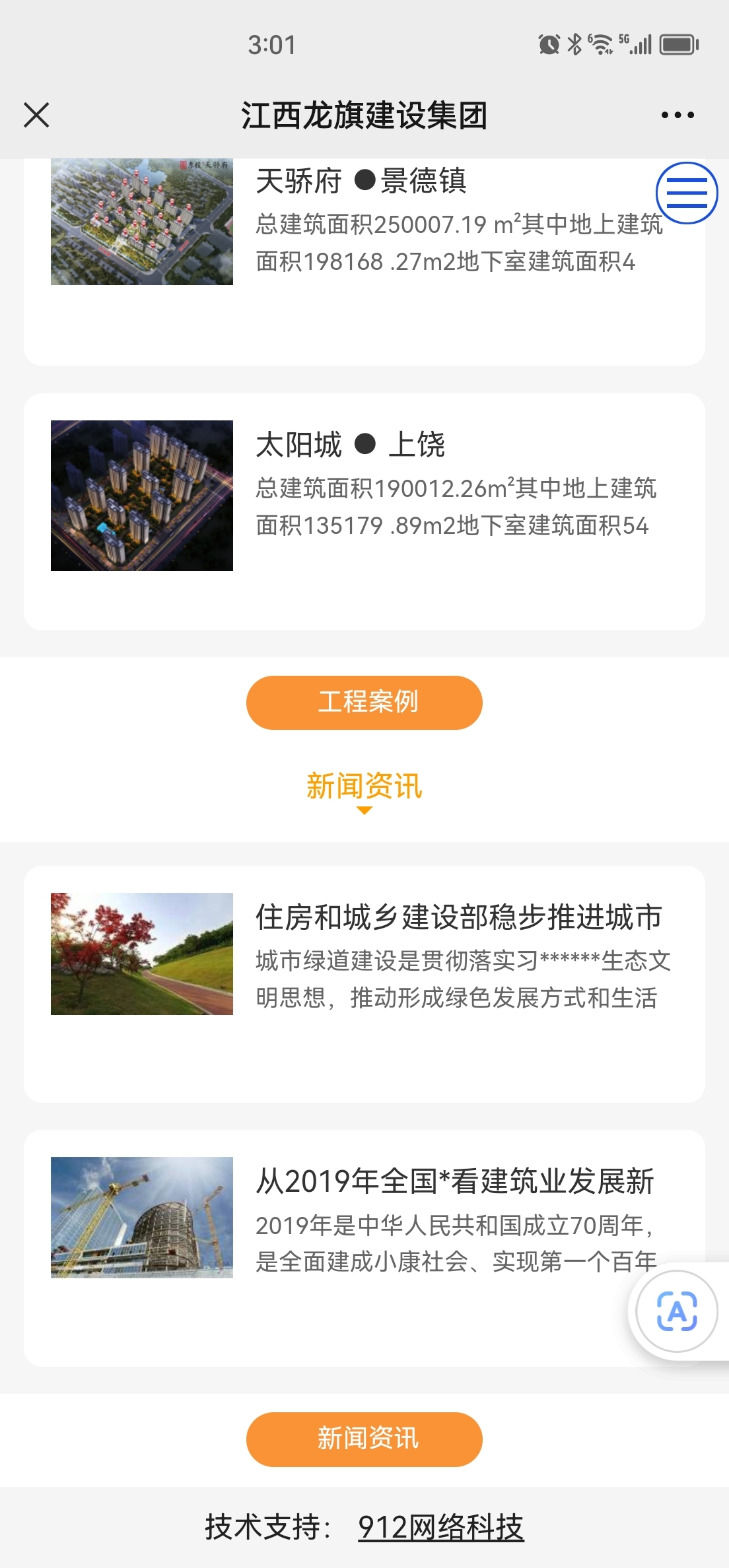The width and height of the screenshot is (729, 1568).
Task: Open the blue hamburger menu button
Action: [x=687, y=193]
